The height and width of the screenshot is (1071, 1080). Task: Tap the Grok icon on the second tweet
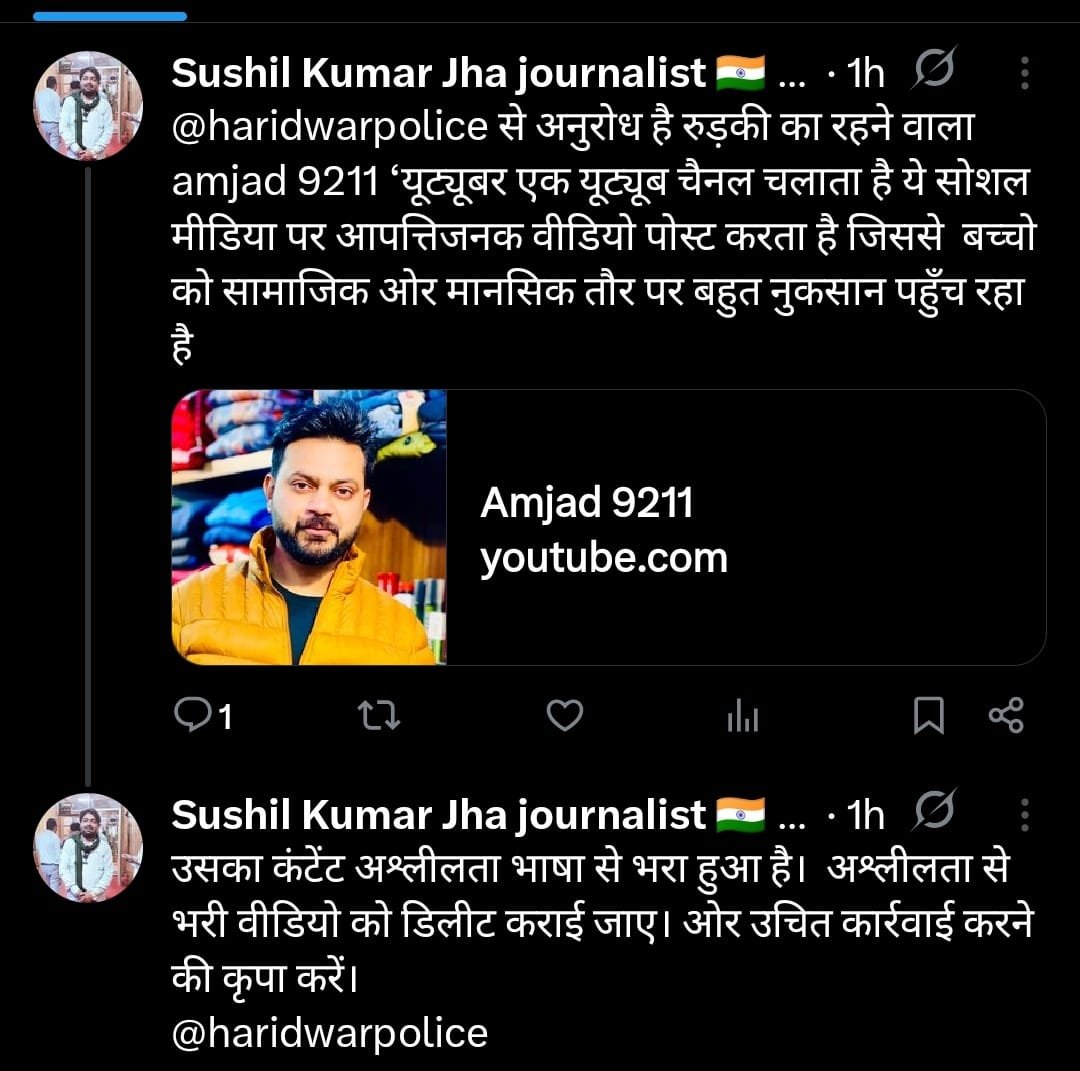click(x=936, y=814)
